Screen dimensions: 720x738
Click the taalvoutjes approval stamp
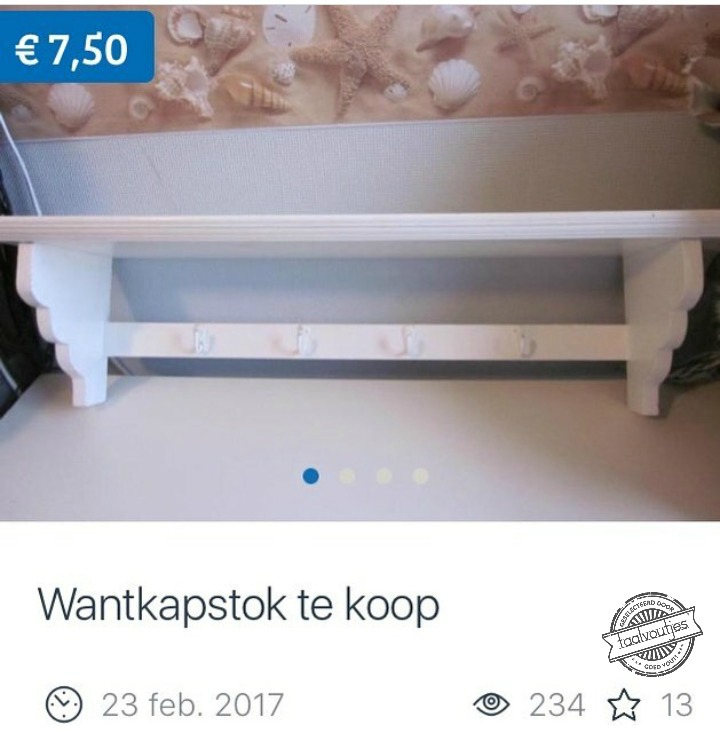pos(649,637)
